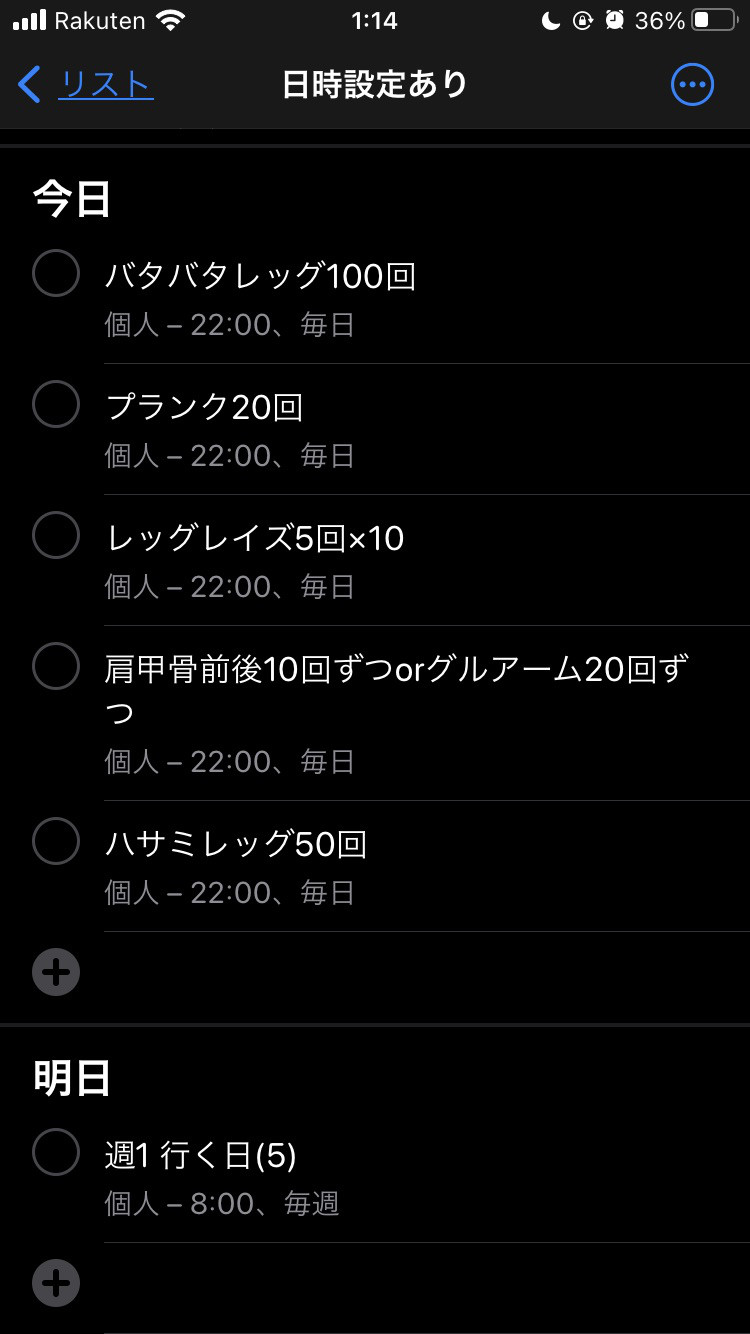Mark ハサミレッグ50回 as done
The width and height of the screenshot is (750, 1334).
pyautogui.click(x=56, y=841)
